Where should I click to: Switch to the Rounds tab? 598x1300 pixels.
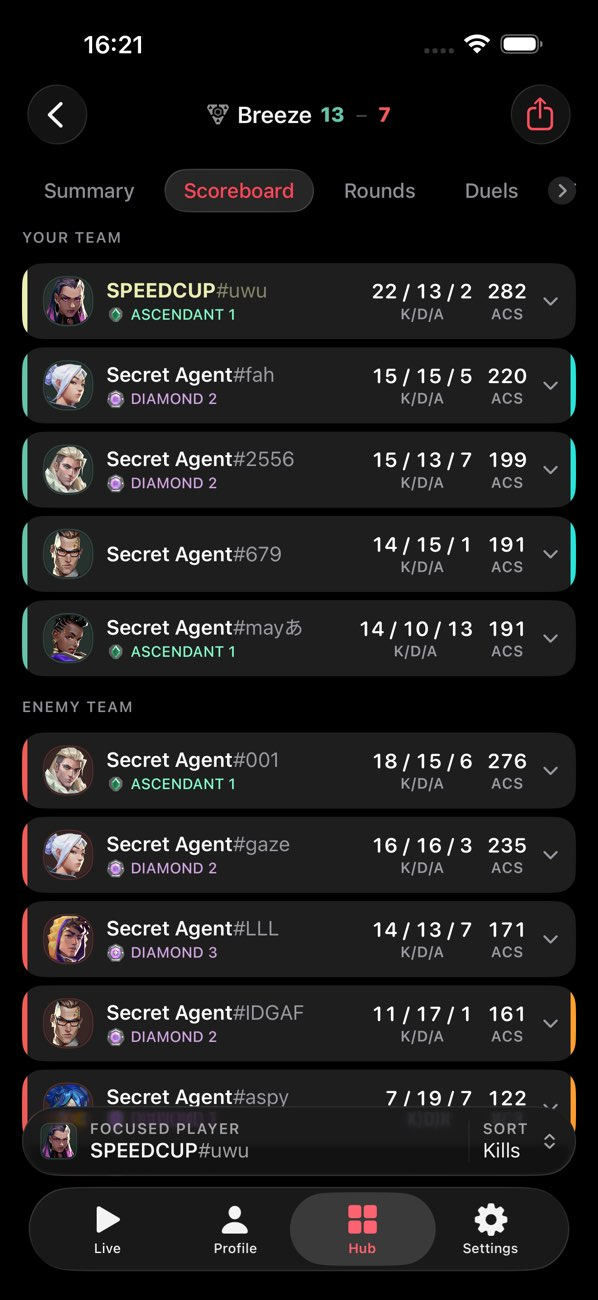click(x=380, y=191)
